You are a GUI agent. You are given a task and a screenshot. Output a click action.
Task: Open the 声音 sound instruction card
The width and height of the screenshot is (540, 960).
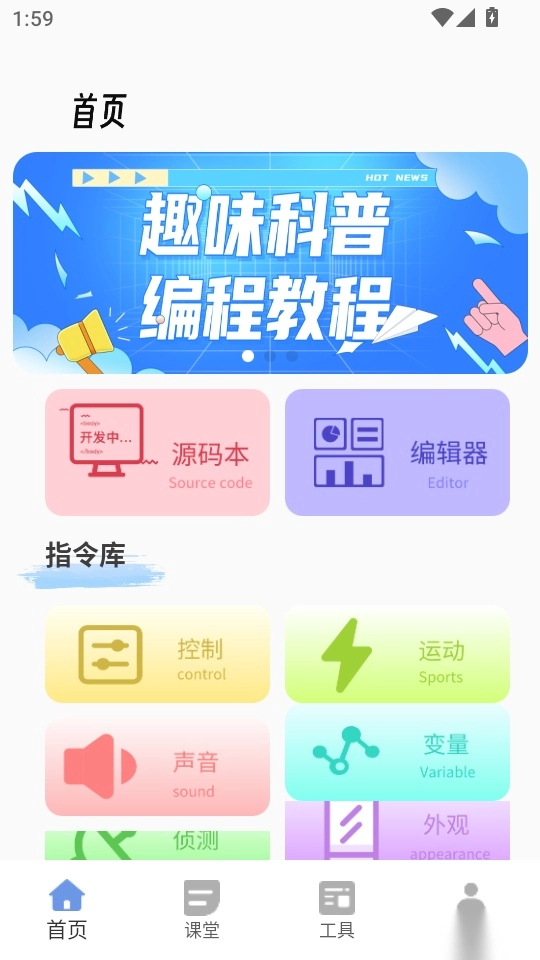[157, 767]
